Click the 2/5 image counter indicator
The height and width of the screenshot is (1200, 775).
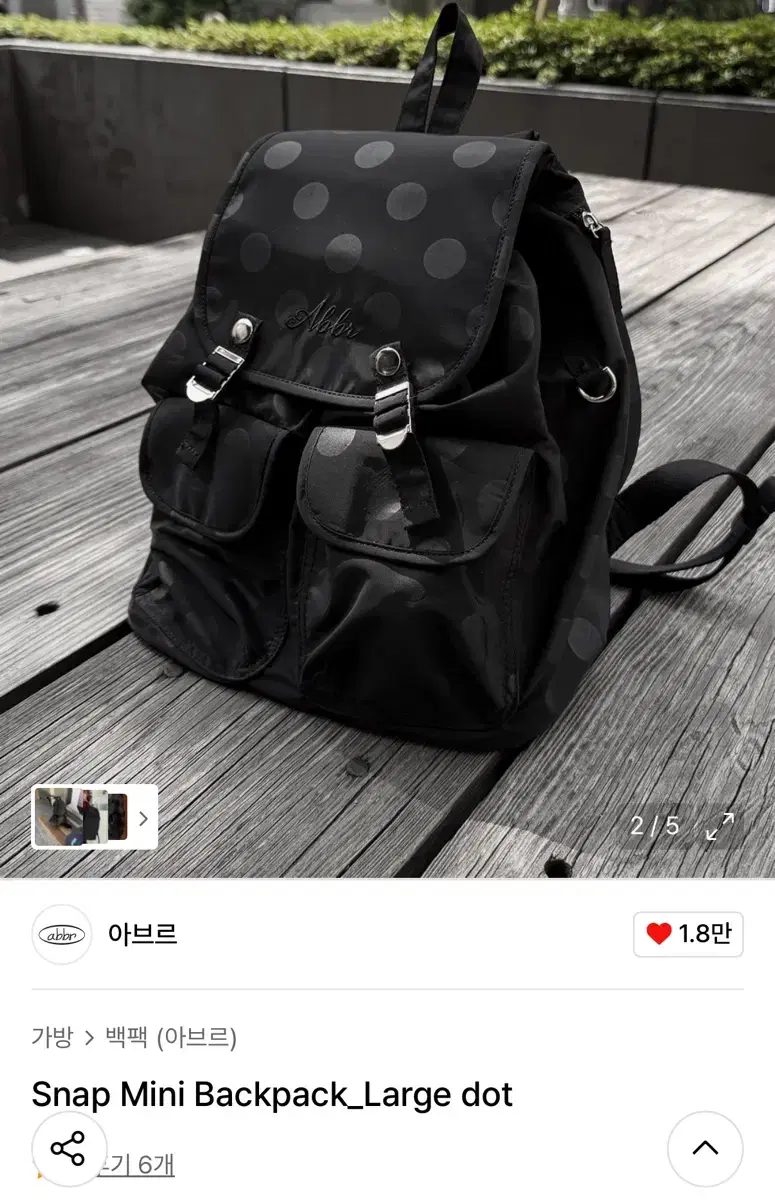(x=656, y=827)
